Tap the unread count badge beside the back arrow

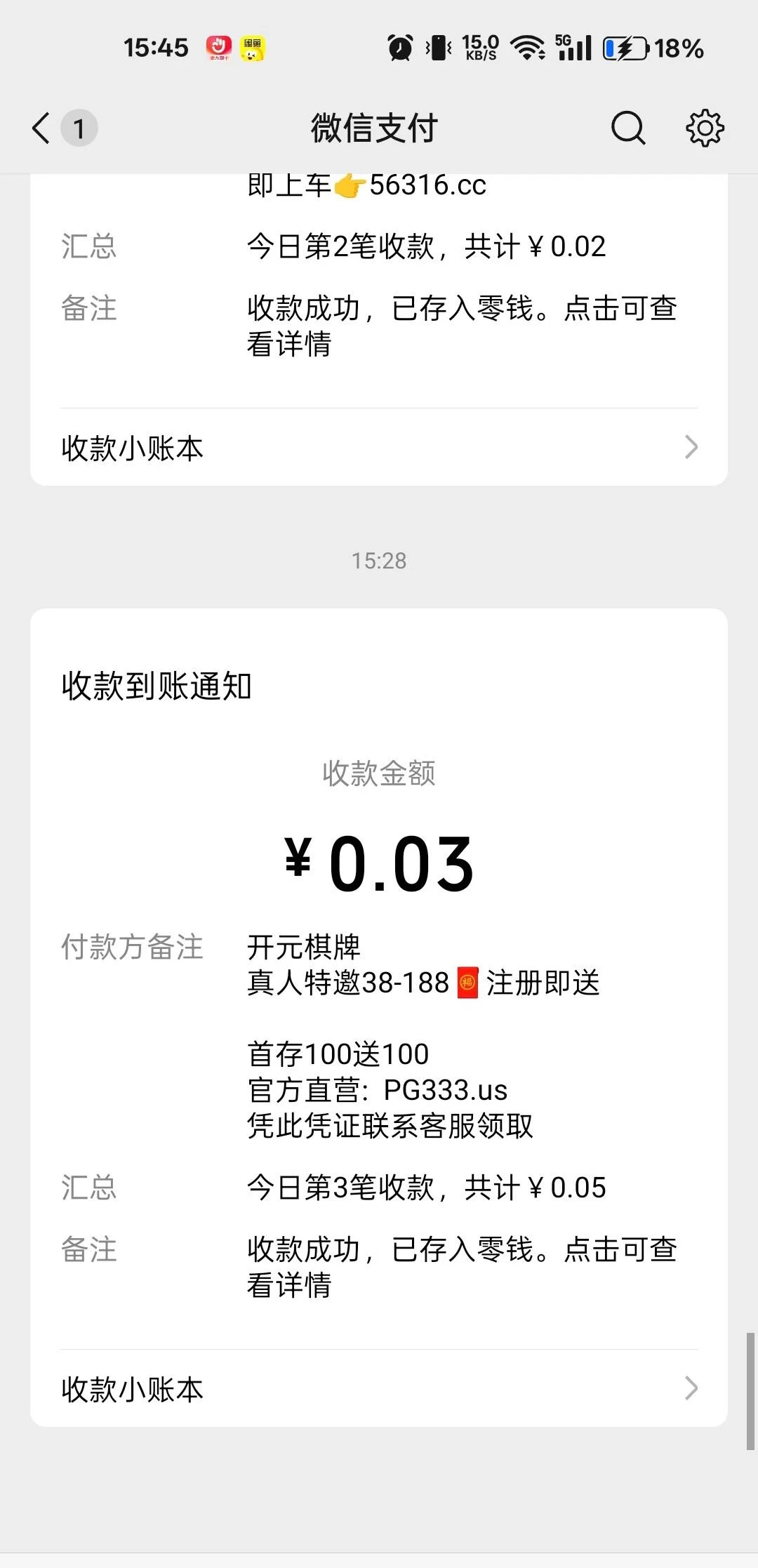pyautogui.click(x=80, y=128)
